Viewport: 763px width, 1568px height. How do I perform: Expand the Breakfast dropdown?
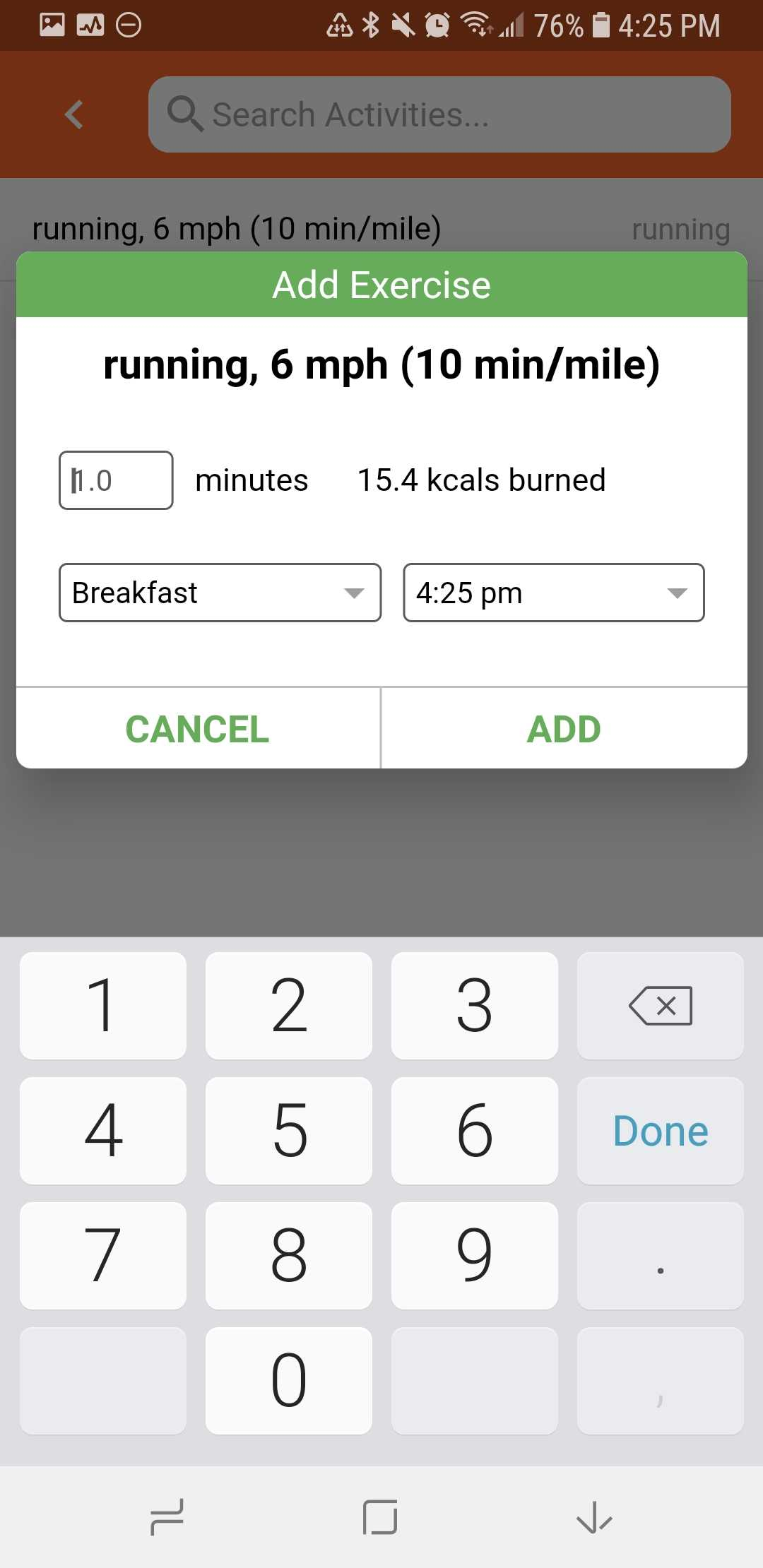coord(220,593)
